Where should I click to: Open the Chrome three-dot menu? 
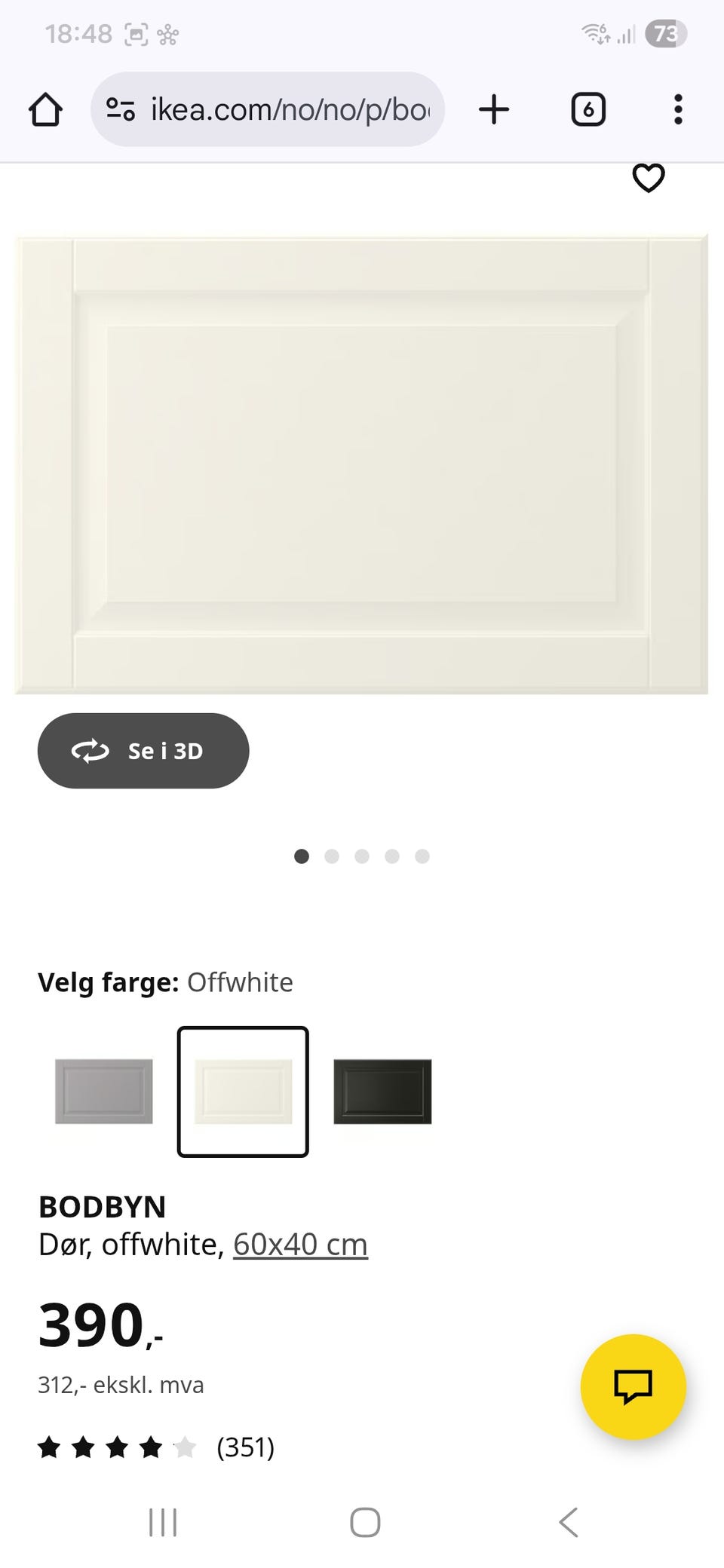677,109
